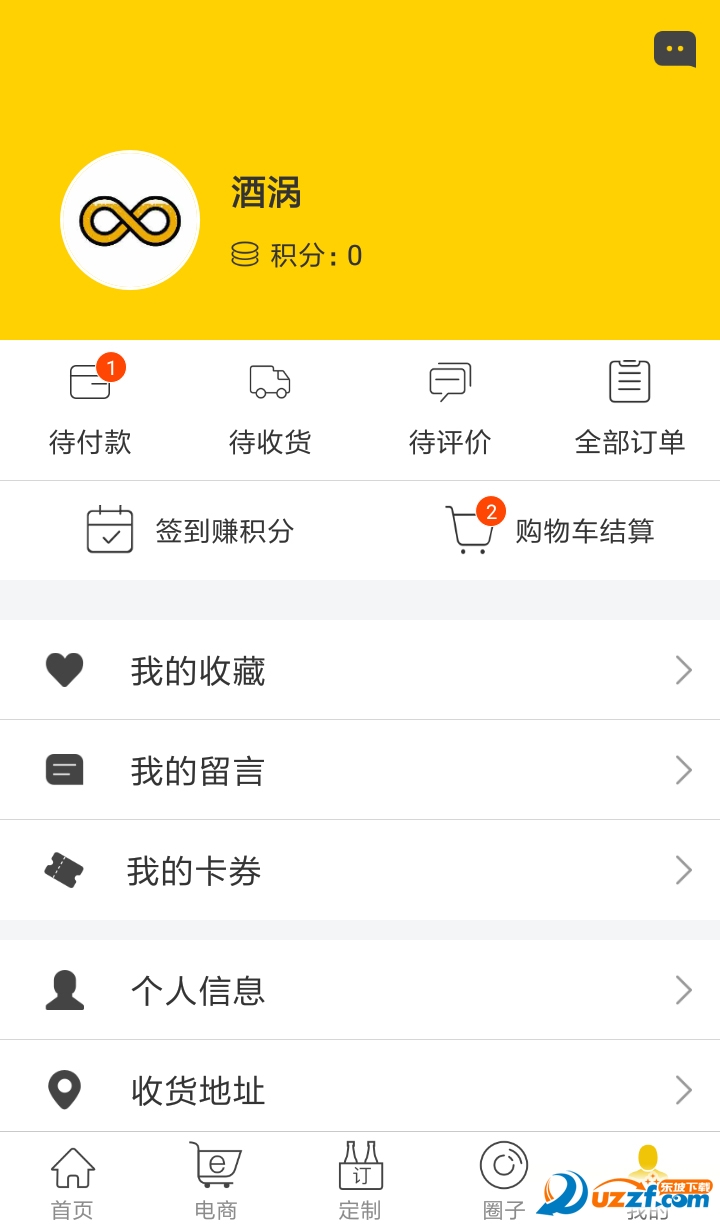The image size is (720, 1232).
Task: Open the more options icon at top right
Action: click(675, 48)
